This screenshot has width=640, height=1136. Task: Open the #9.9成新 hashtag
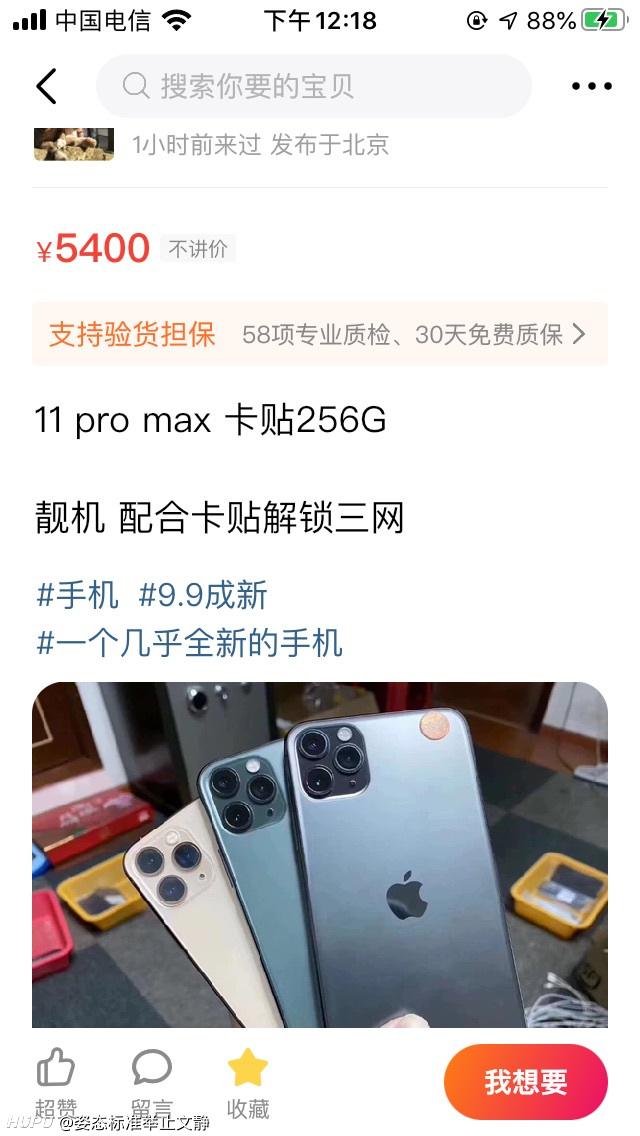tap(203, 596)
